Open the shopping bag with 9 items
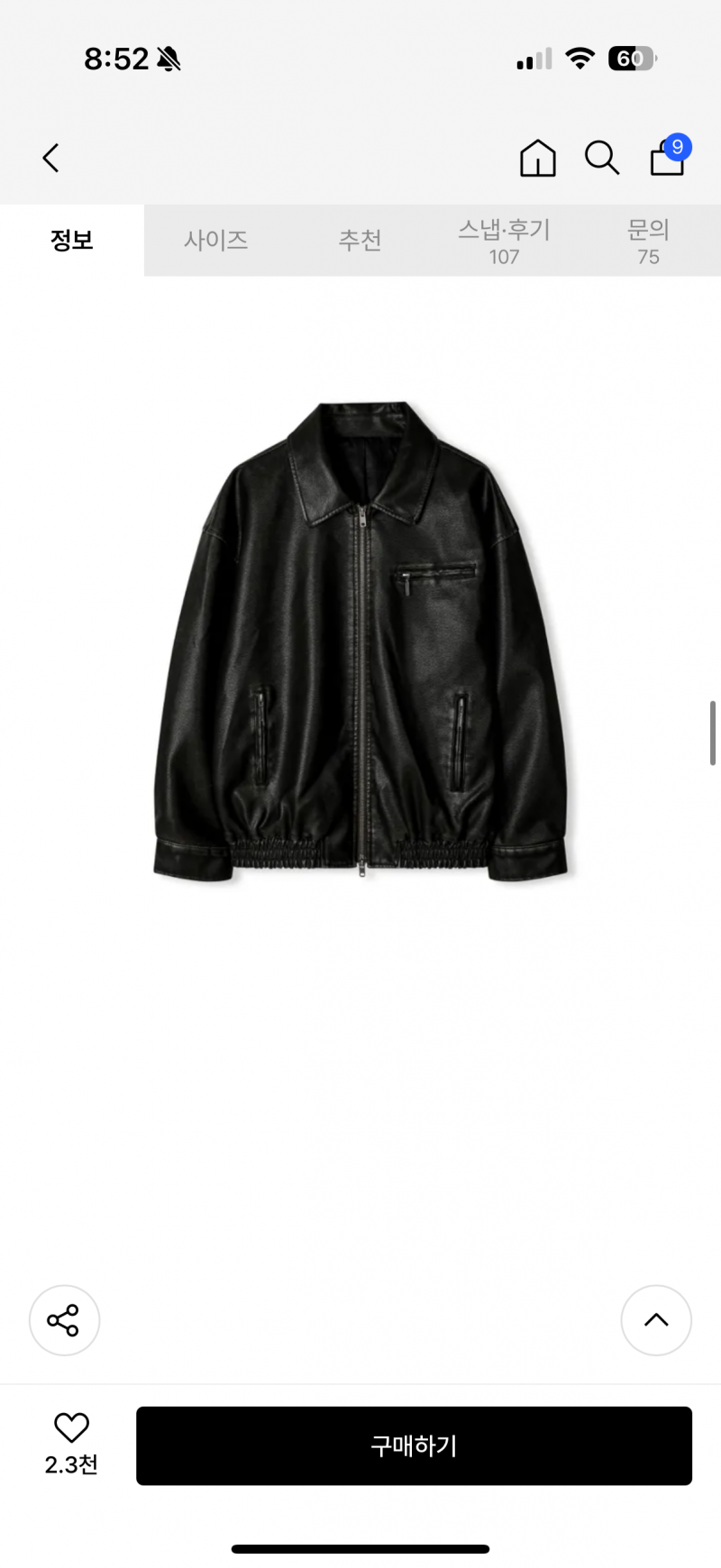 pyautogui.click(x=669, y=155)
